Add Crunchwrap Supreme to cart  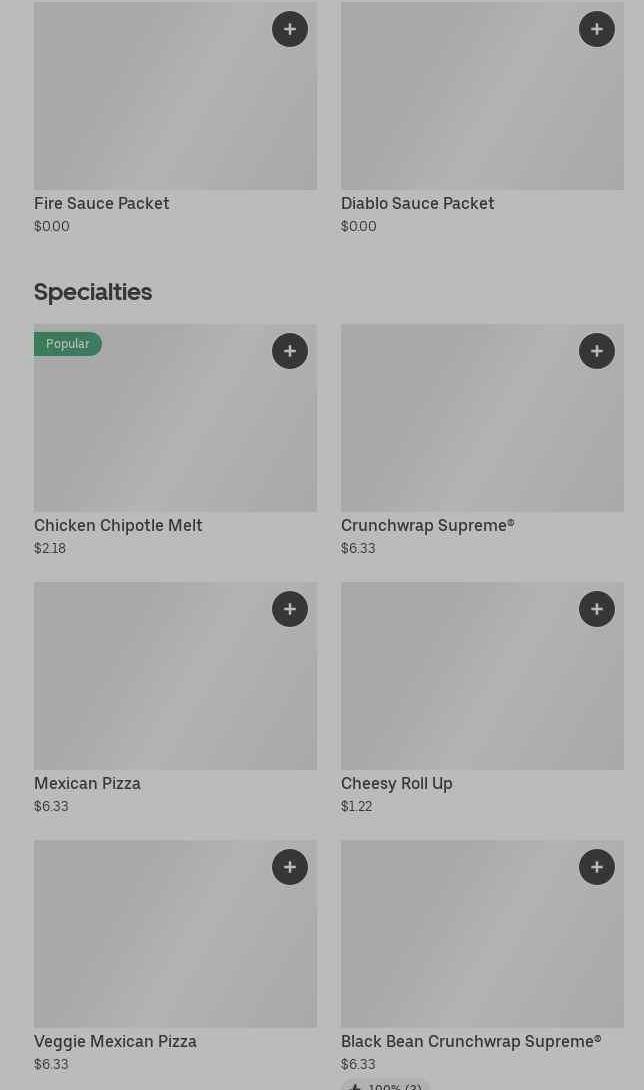pyautogui.click(x=597, y=351)
